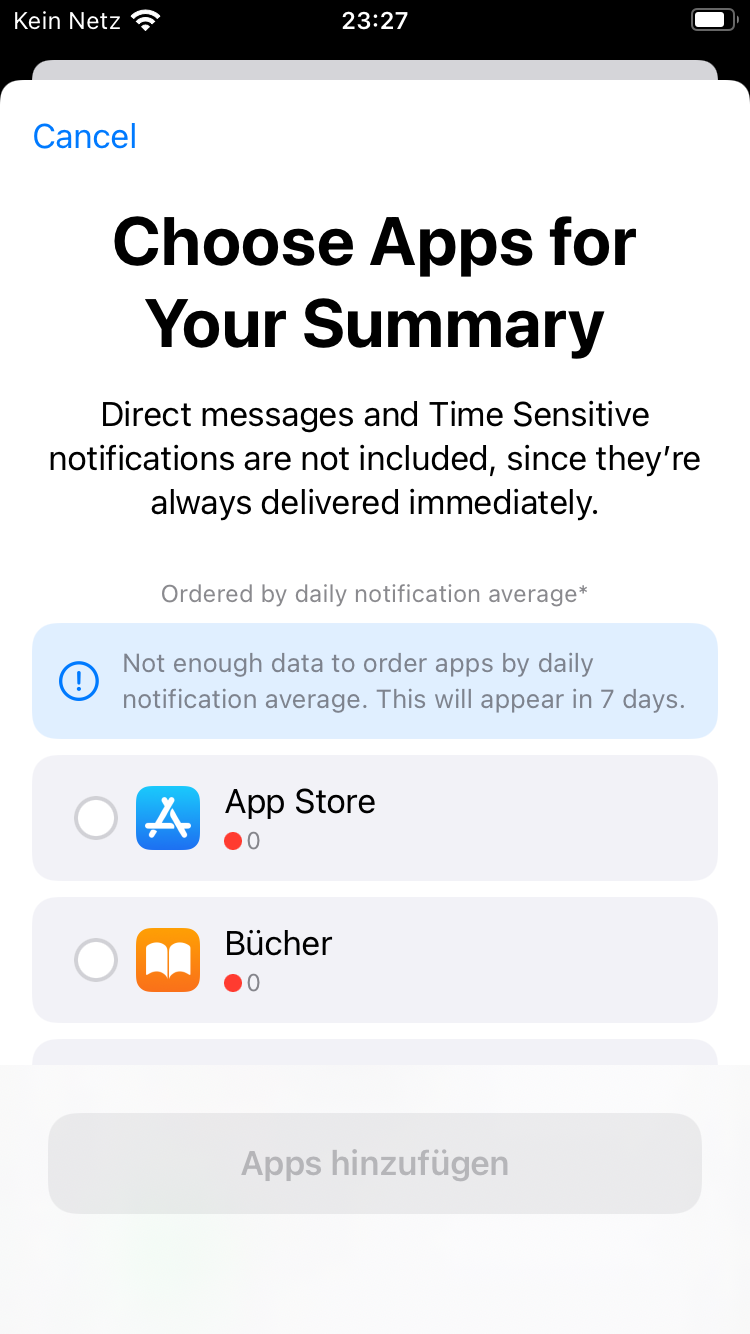Screen dimensions: 750x1334
Task: Tap the Apps hinzufügen button
Action: pyautogui.click(x=375, y=1163)
